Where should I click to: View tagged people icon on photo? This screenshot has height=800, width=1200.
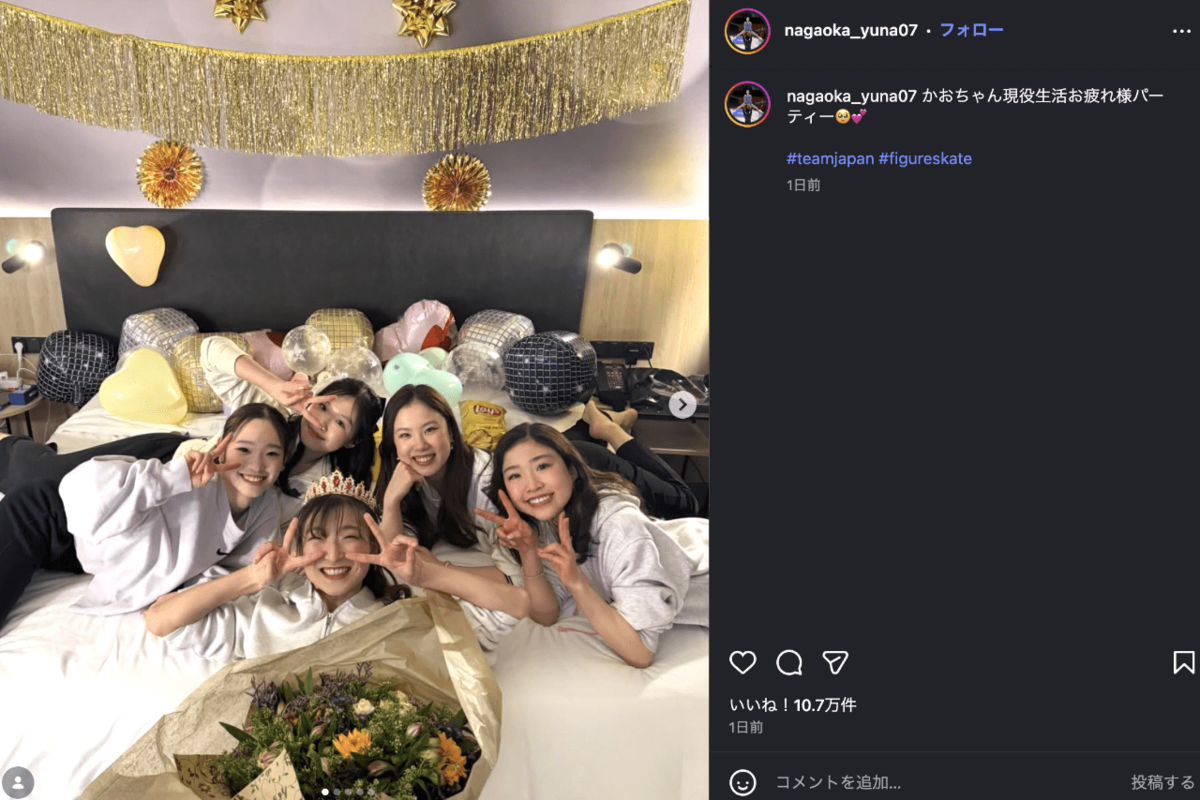point(18,781)
